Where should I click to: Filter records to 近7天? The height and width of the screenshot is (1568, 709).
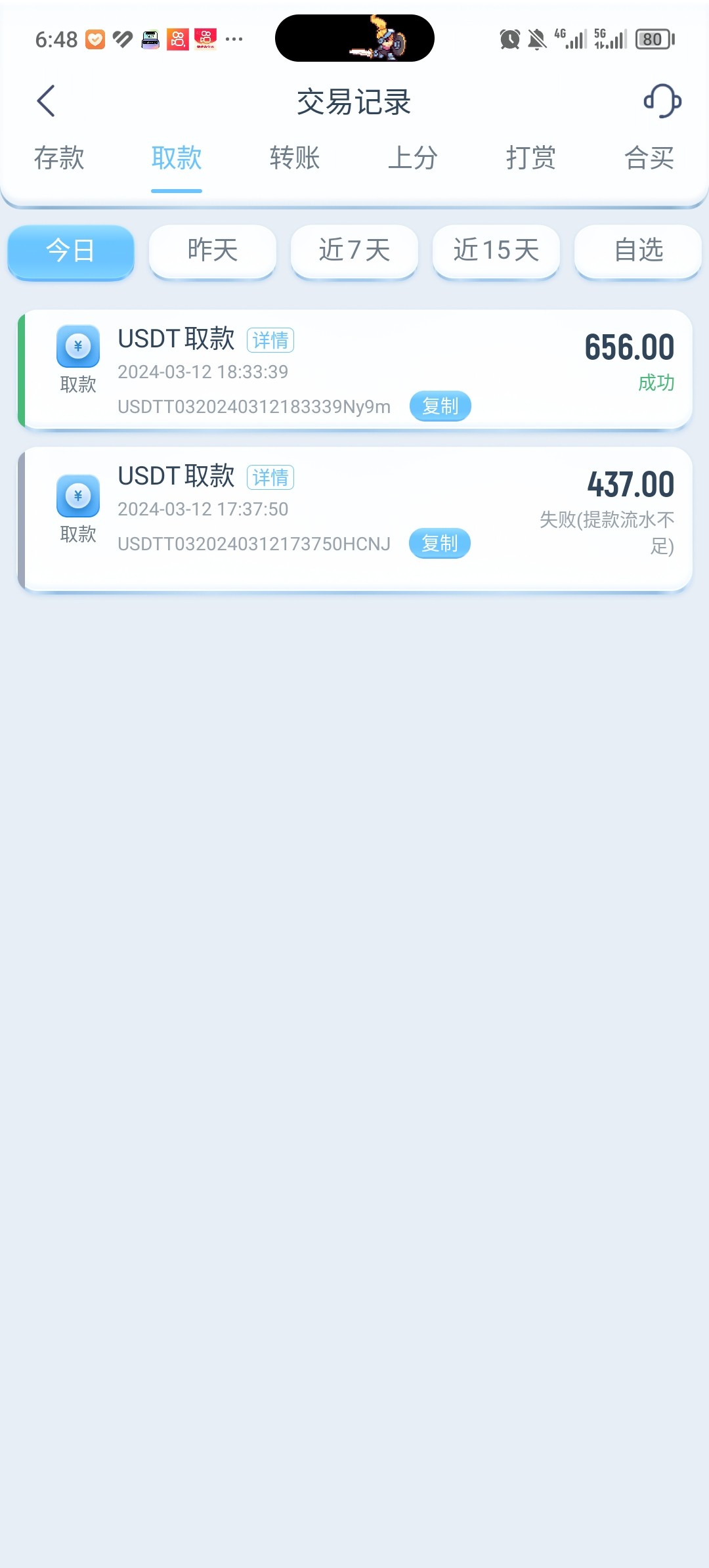(x=354, y=251)
